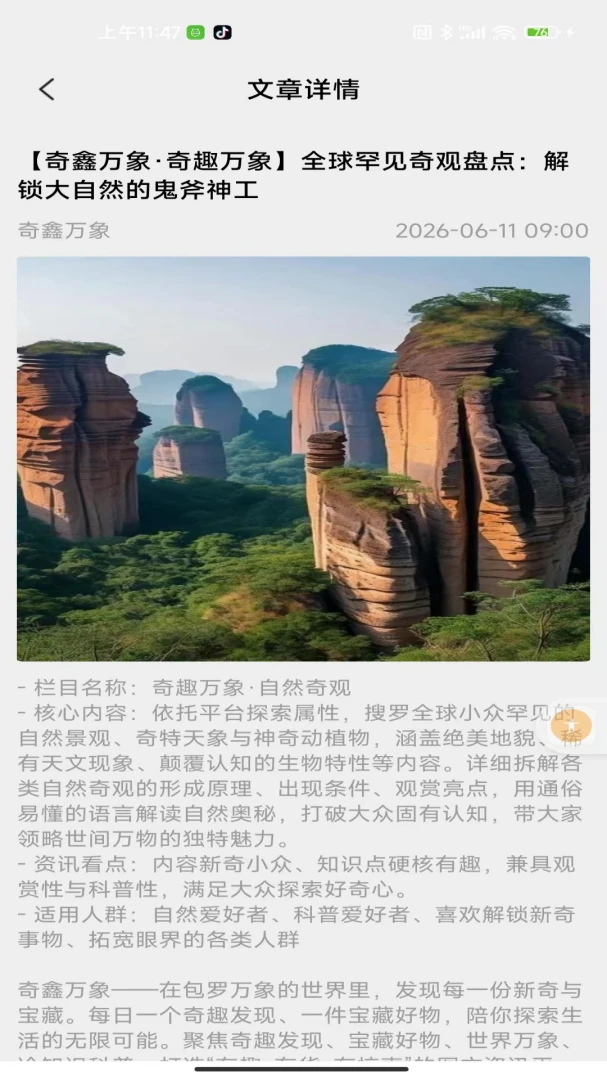607x1080 pixels.
Task: Go back from the 文章详情 page
Action: coord(47,90)
